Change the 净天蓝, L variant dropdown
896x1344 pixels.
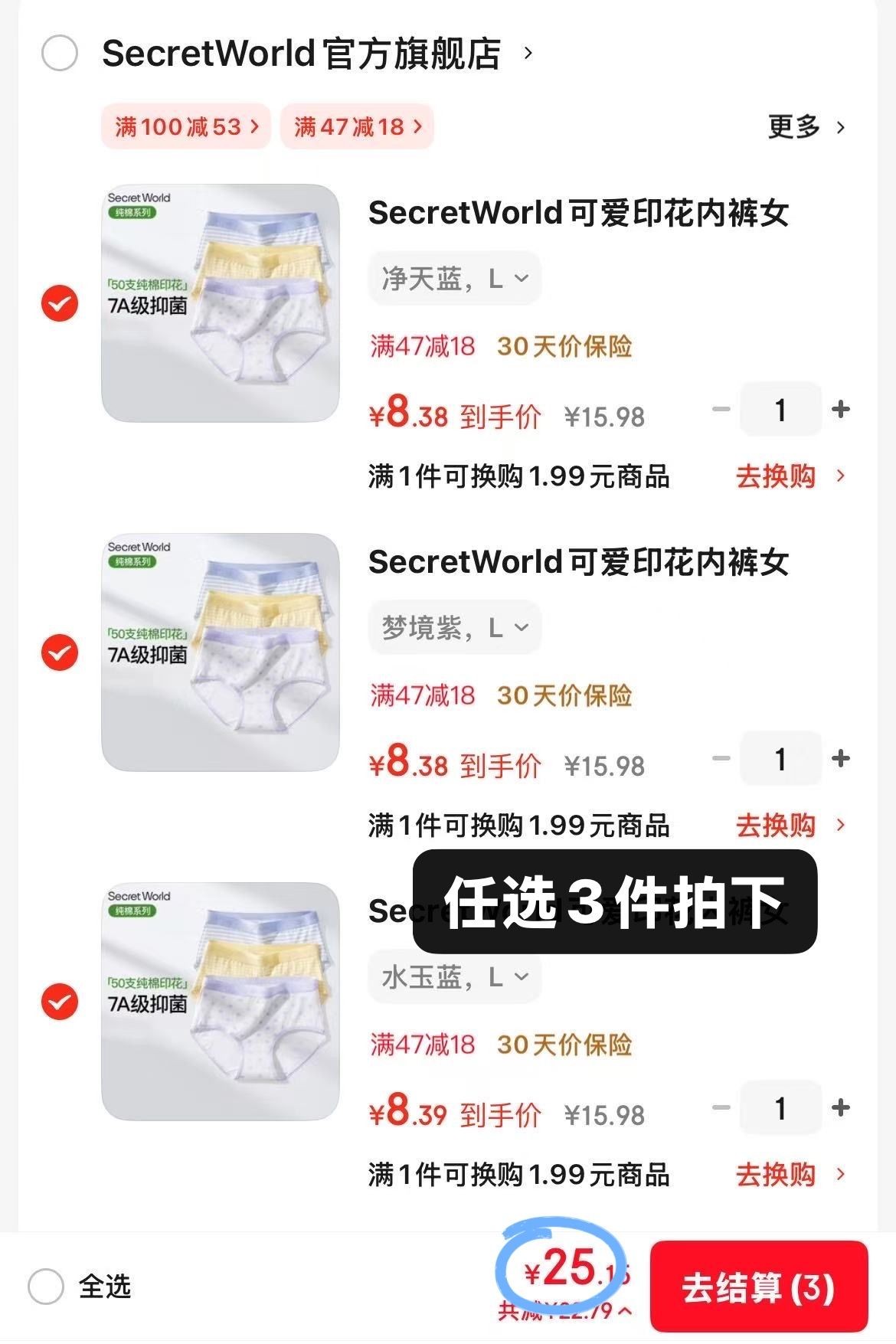point(455,279)
